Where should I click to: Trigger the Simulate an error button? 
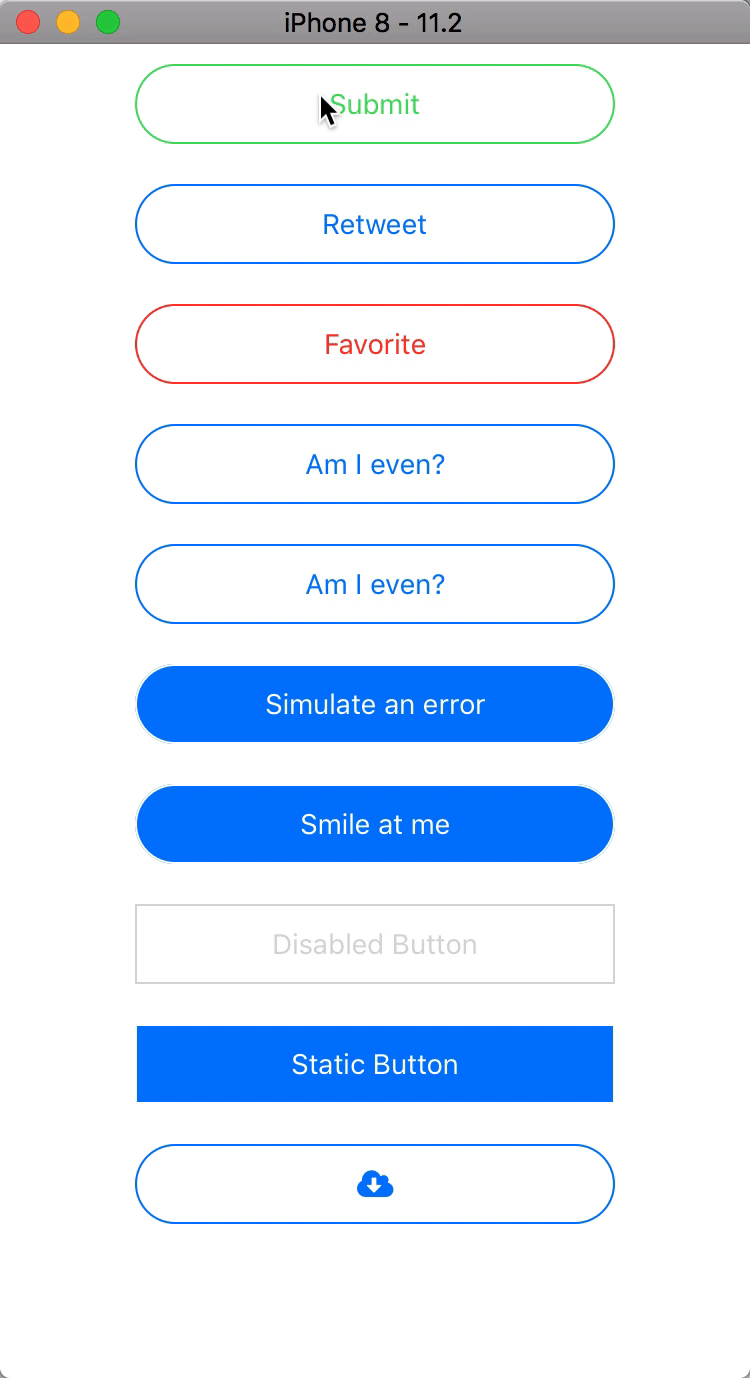(375, 704)
